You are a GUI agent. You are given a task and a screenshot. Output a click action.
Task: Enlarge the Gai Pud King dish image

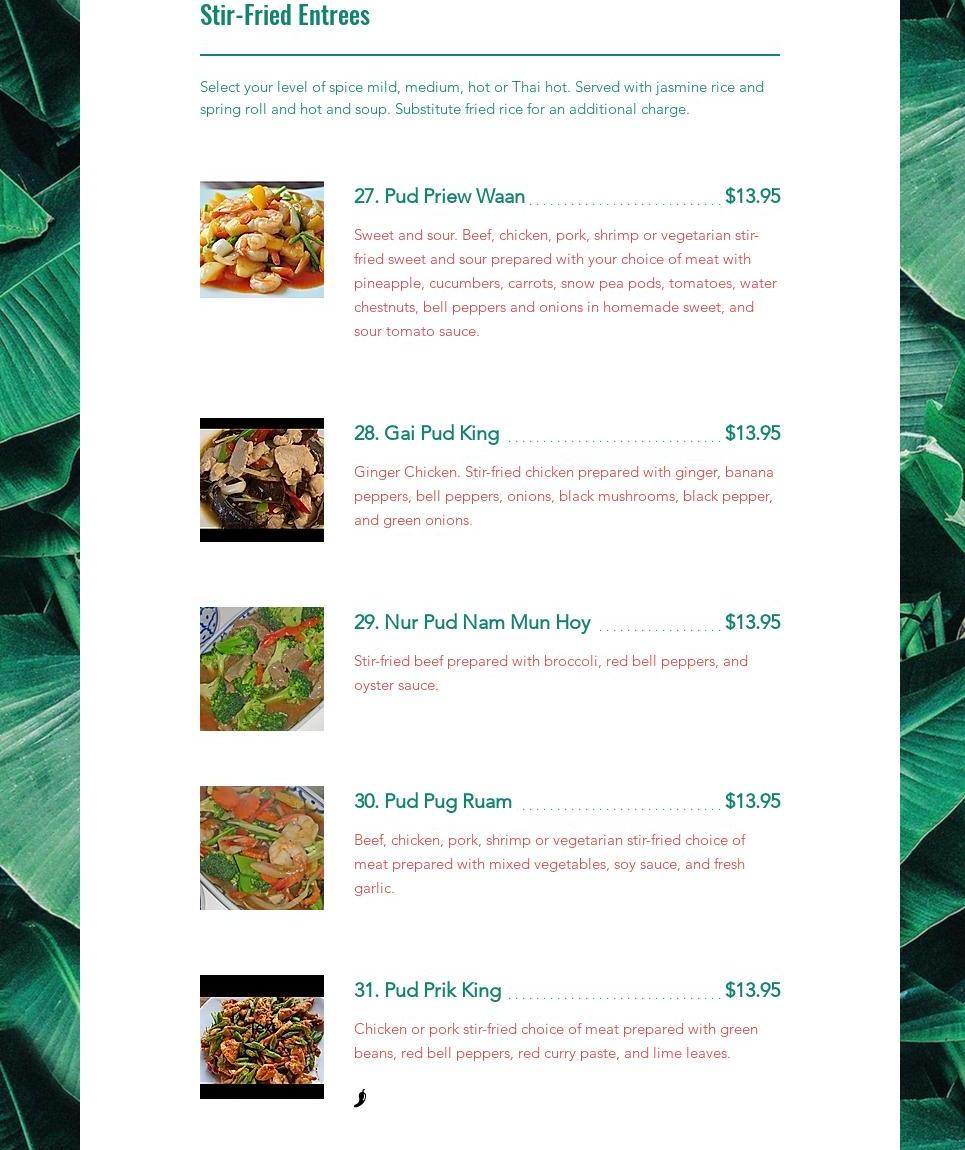click(x=261, y=480)
